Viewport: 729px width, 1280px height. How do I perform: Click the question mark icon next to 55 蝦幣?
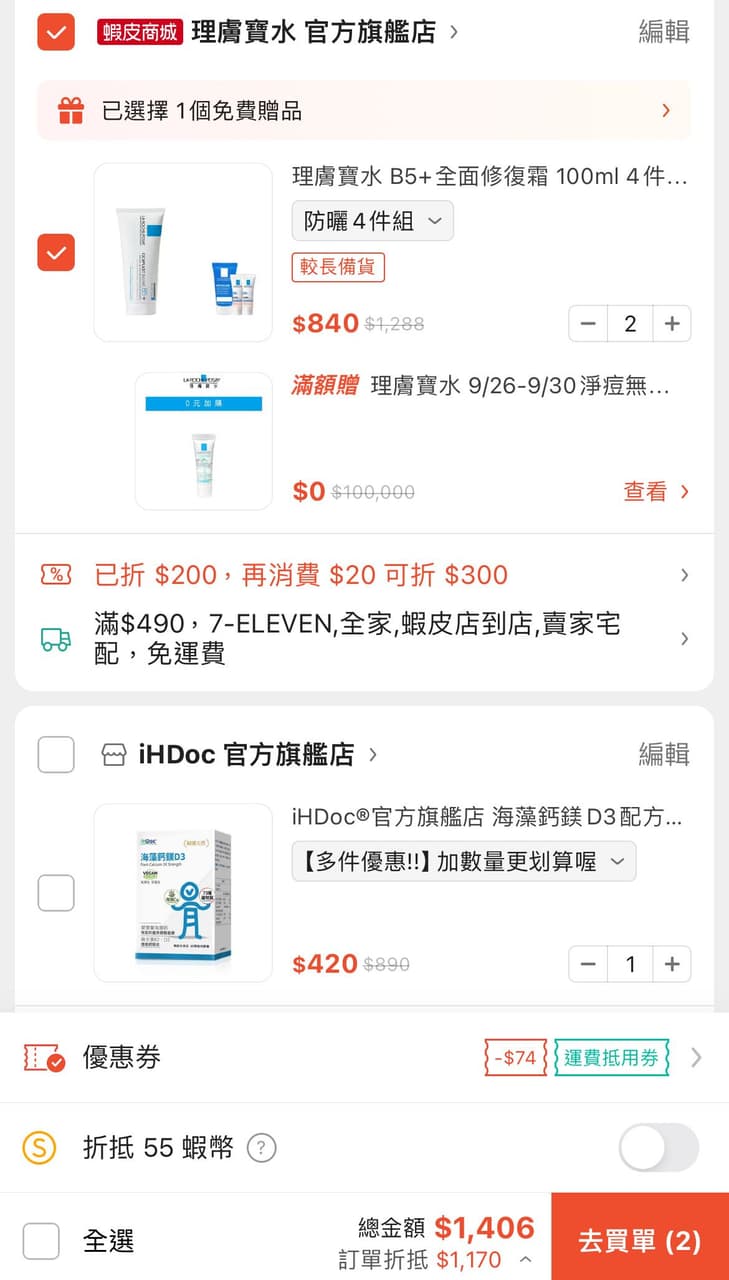[x=261, y=1148]
